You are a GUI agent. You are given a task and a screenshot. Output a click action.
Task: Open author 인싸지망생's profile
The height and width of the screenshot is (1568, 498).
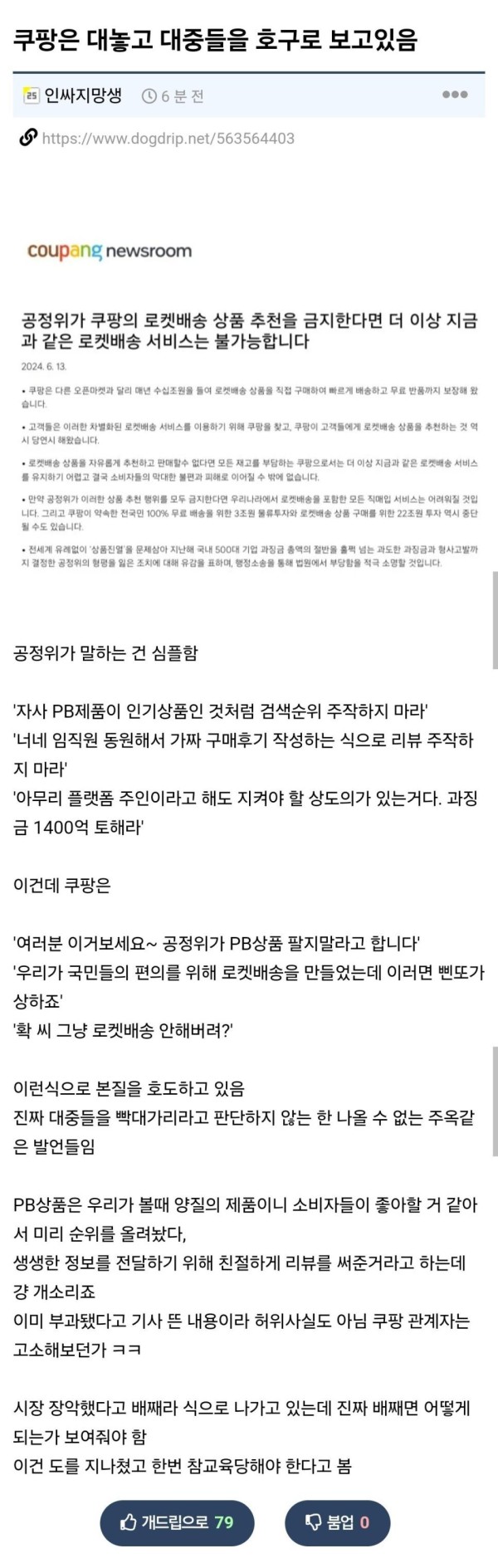click(x=82, y=95)
